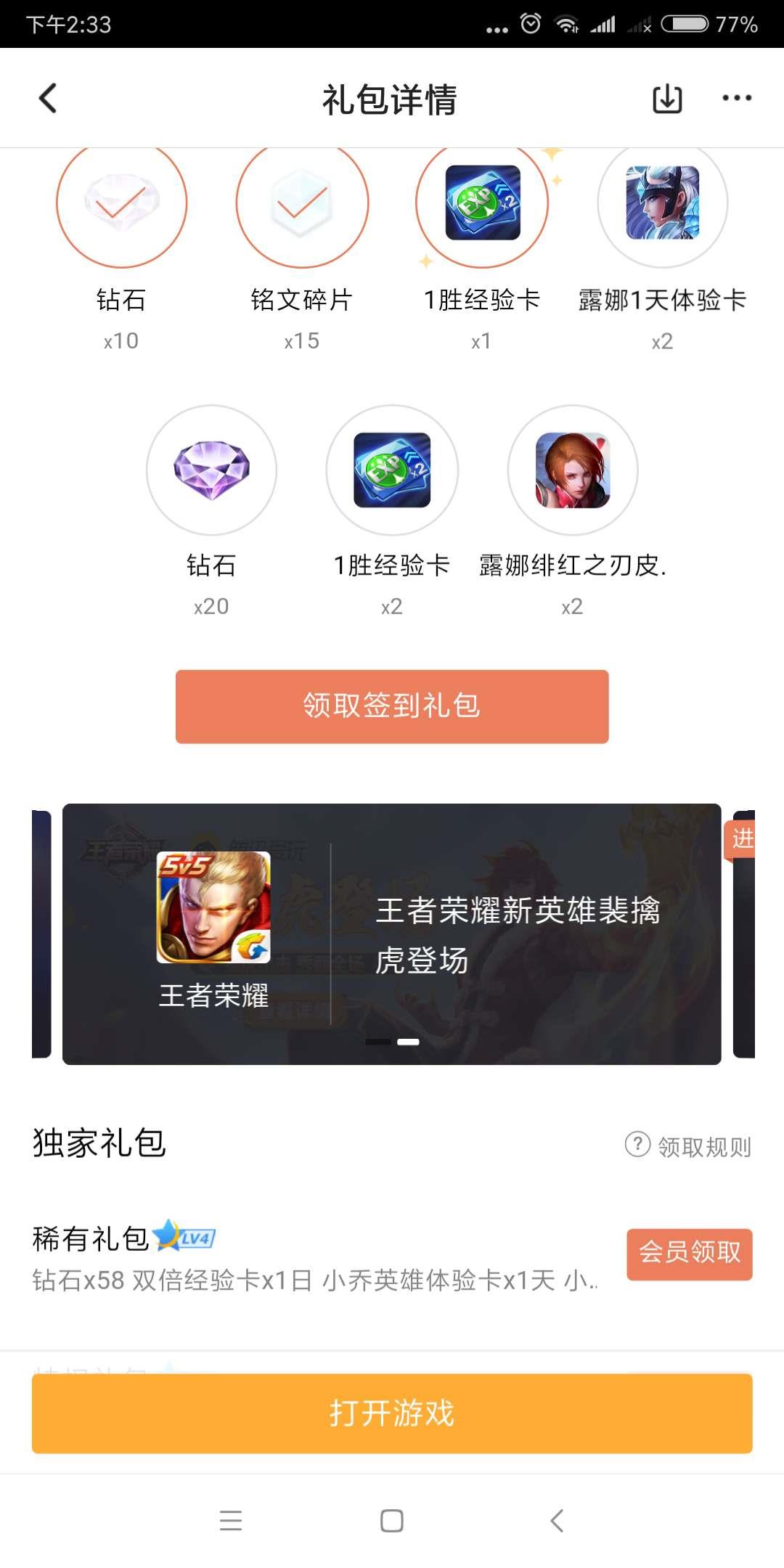Screen dimensions: 784x1568
Task: Open the three-dot overflow menu
Action: 736,98
